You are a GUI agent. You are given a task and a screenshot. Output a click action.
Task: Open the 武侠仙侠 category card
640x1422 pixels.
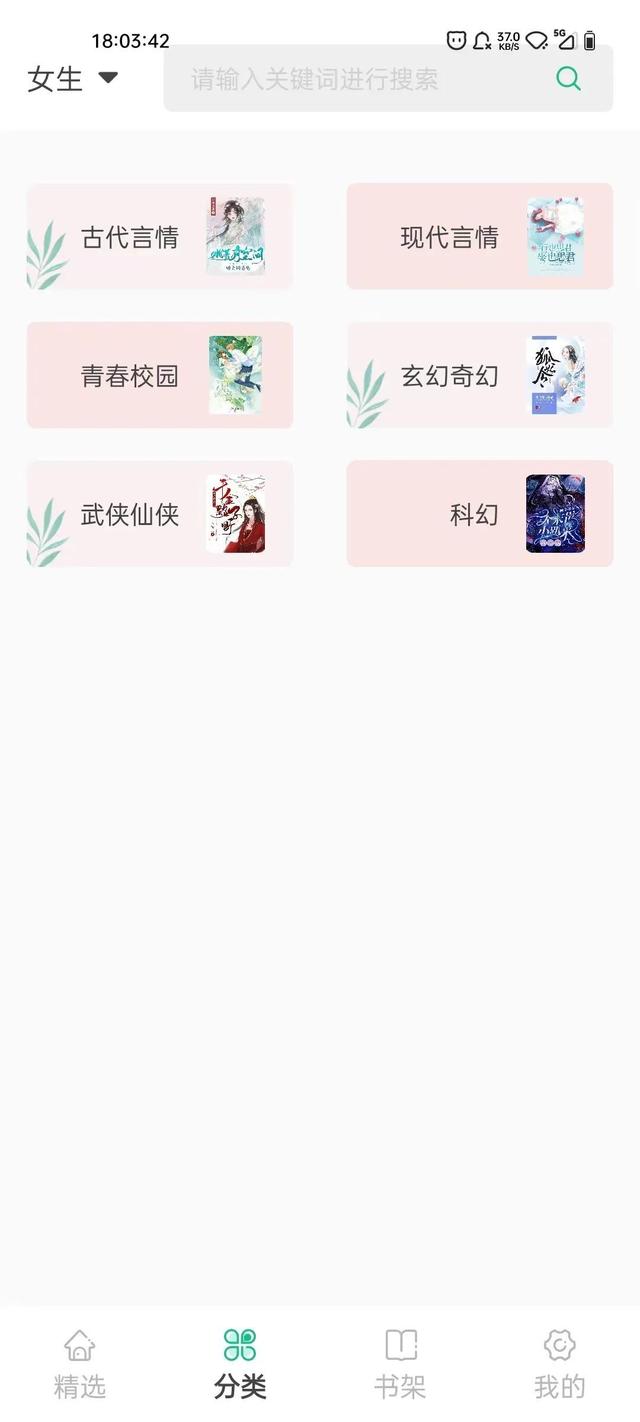click(x=159, y=514)
